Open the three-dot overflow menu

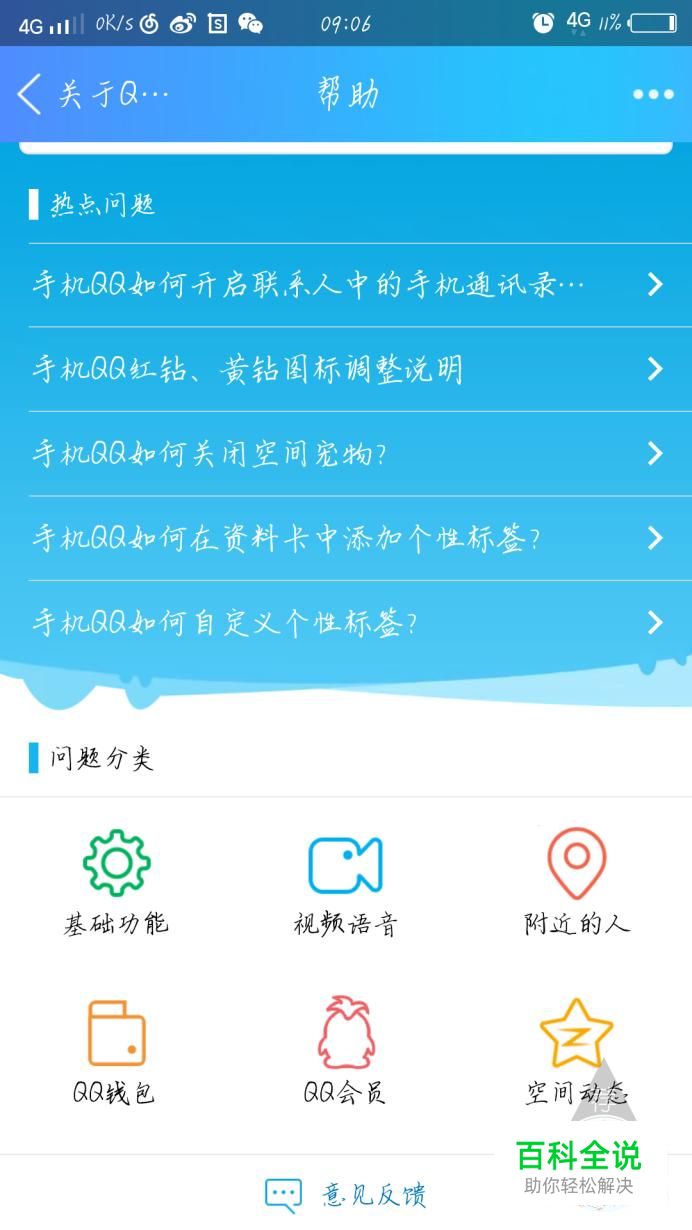(x=653, y=95)
